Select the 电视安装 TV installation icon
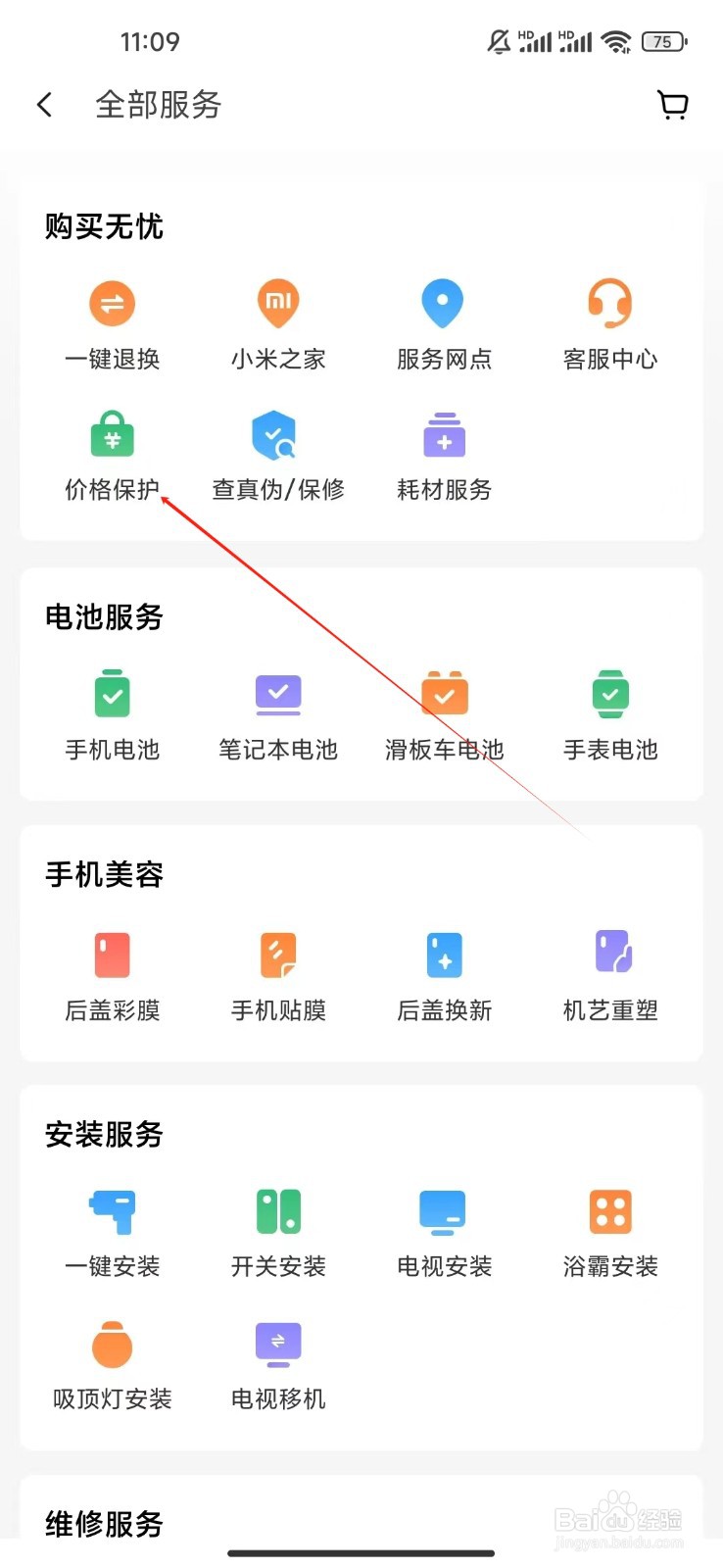Viewport: 723px width, 1568px height. click(x=444, y=1225)
